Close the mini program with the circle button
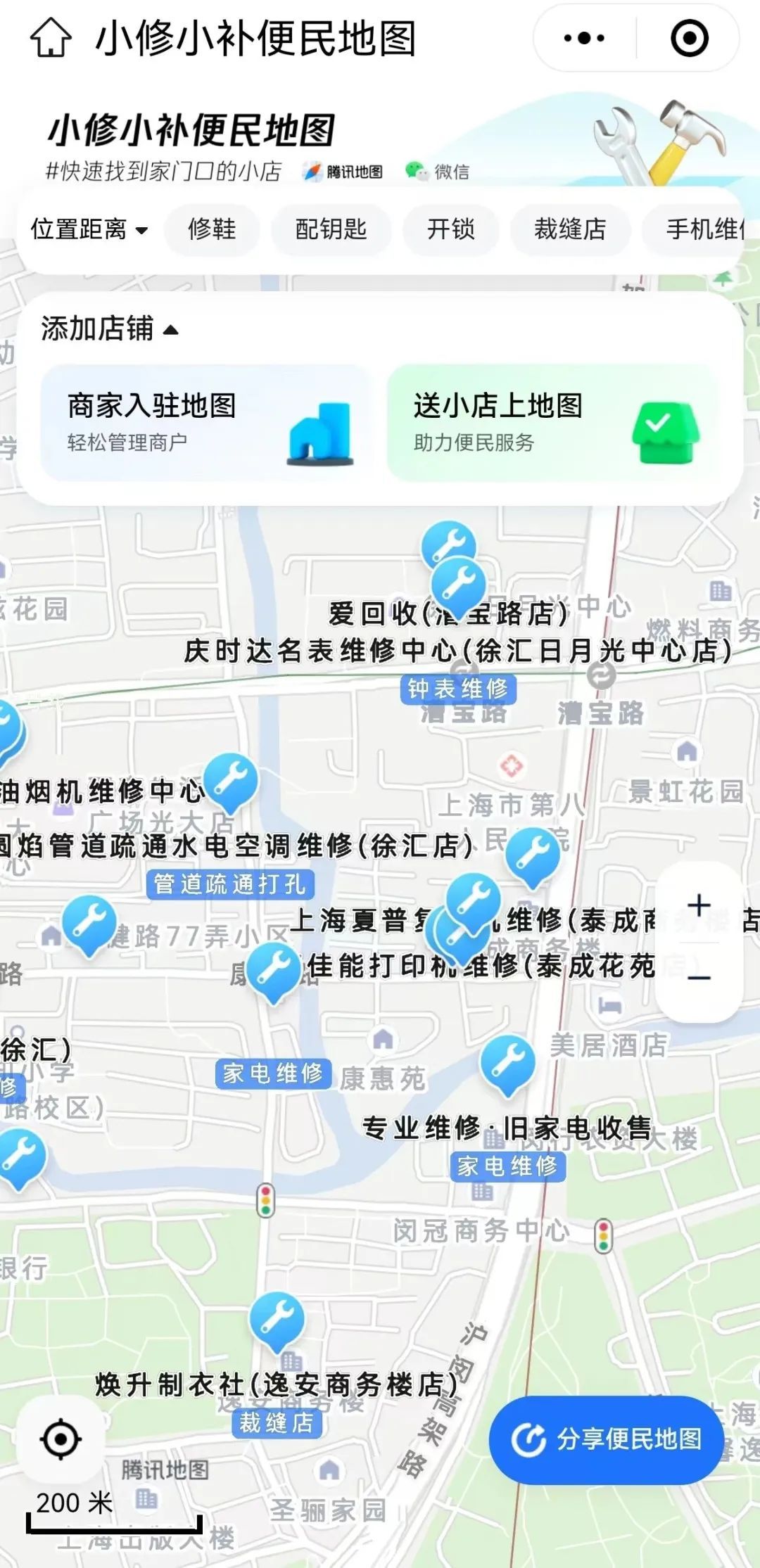 (689, 38)
